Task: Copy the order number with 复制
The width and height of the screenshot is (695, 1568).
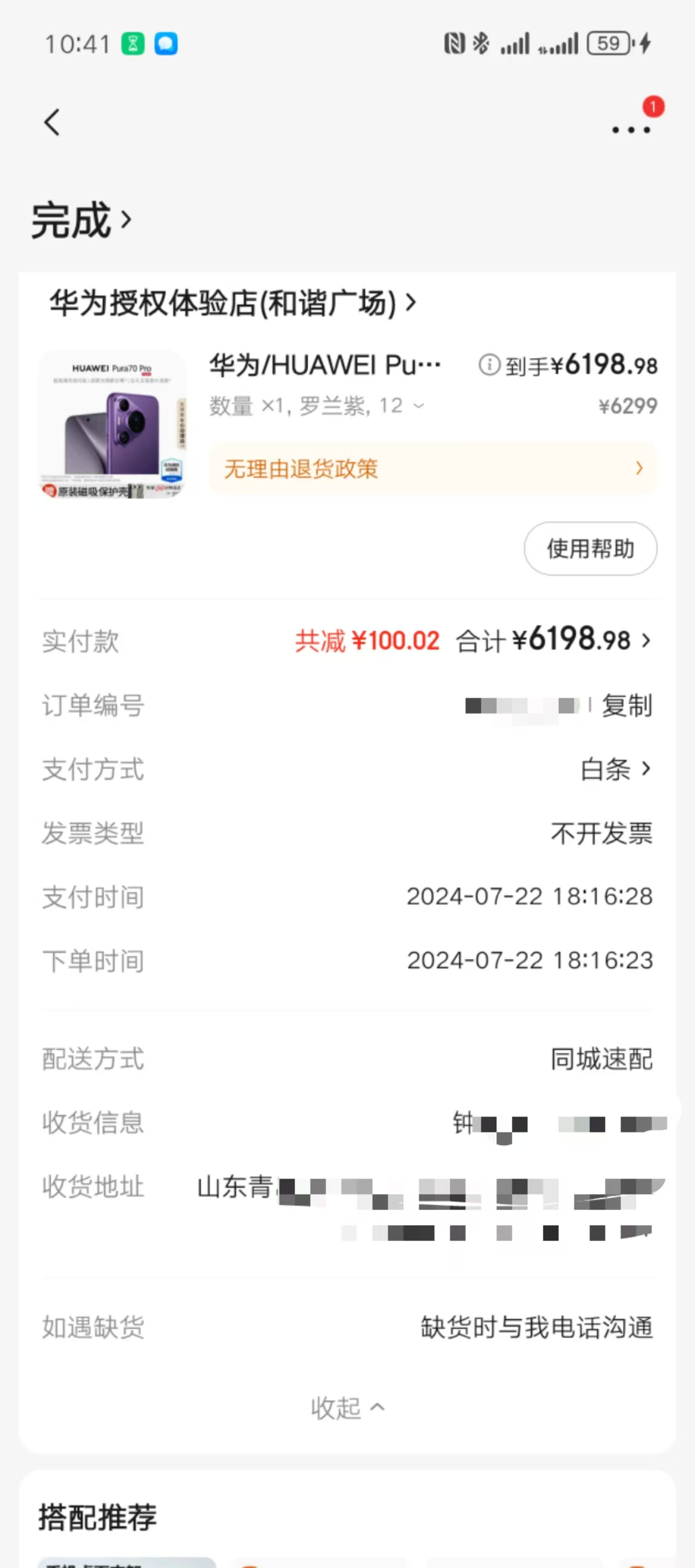Action: coord(627,706)
